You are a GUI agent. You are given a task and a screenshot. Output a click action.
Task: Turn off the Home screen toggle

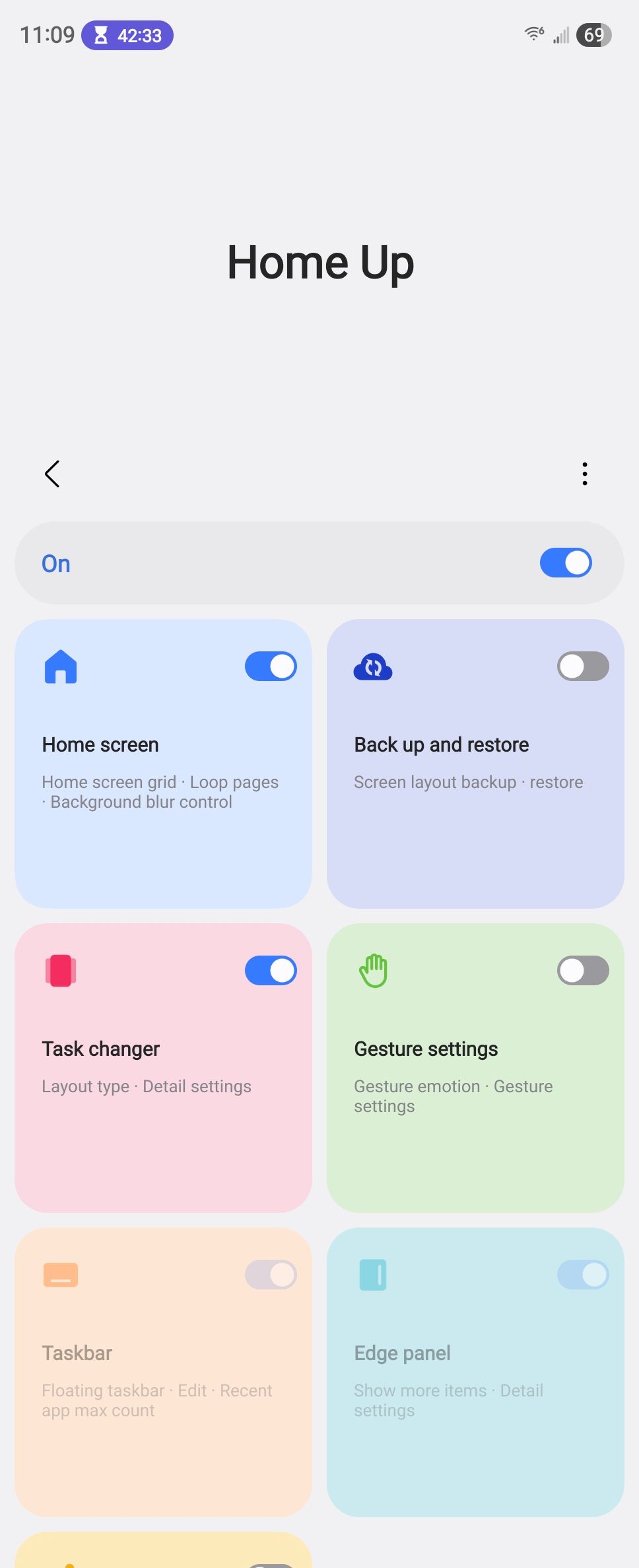coord(271,667)
